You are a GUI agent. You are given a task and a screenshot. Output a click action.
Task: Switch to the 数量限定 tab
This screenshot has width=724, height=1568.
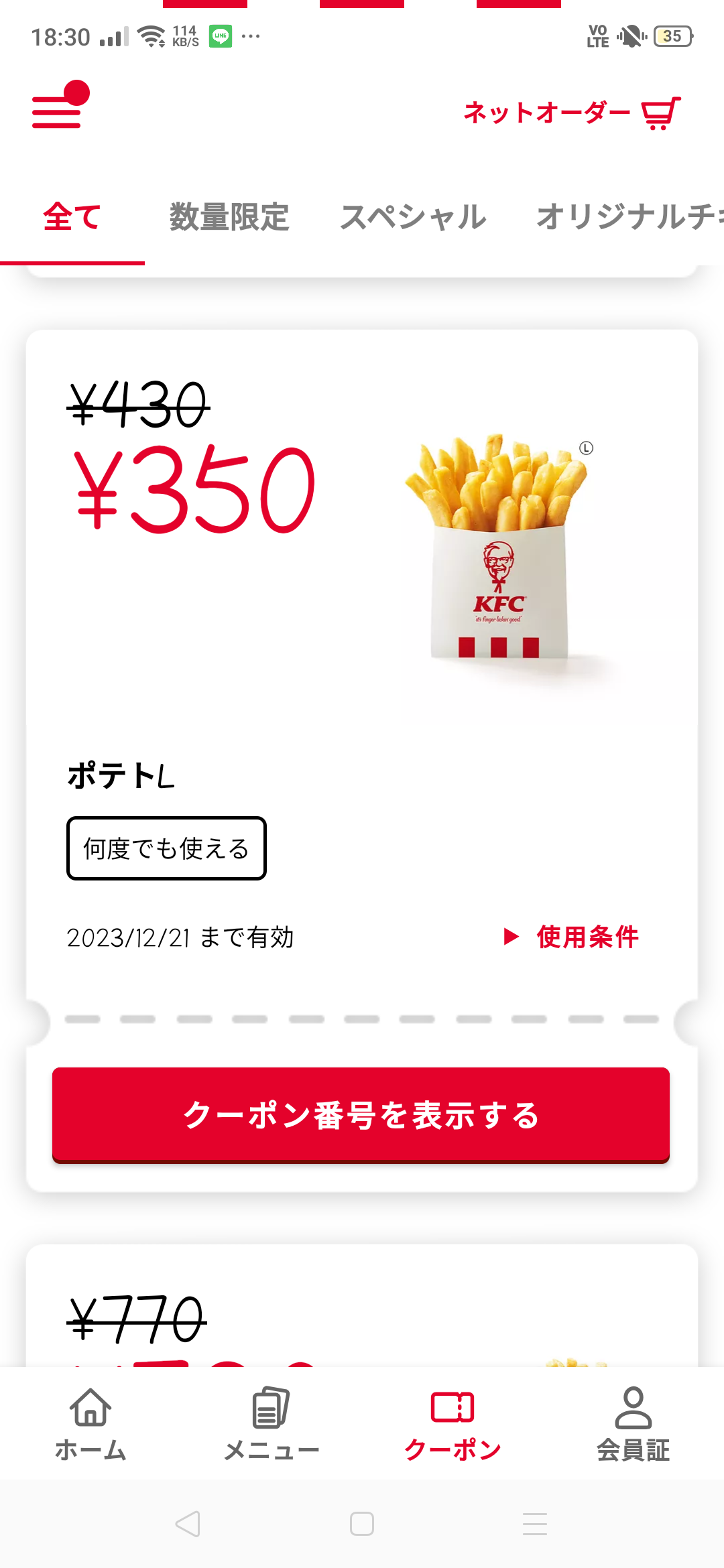point(229,217)
